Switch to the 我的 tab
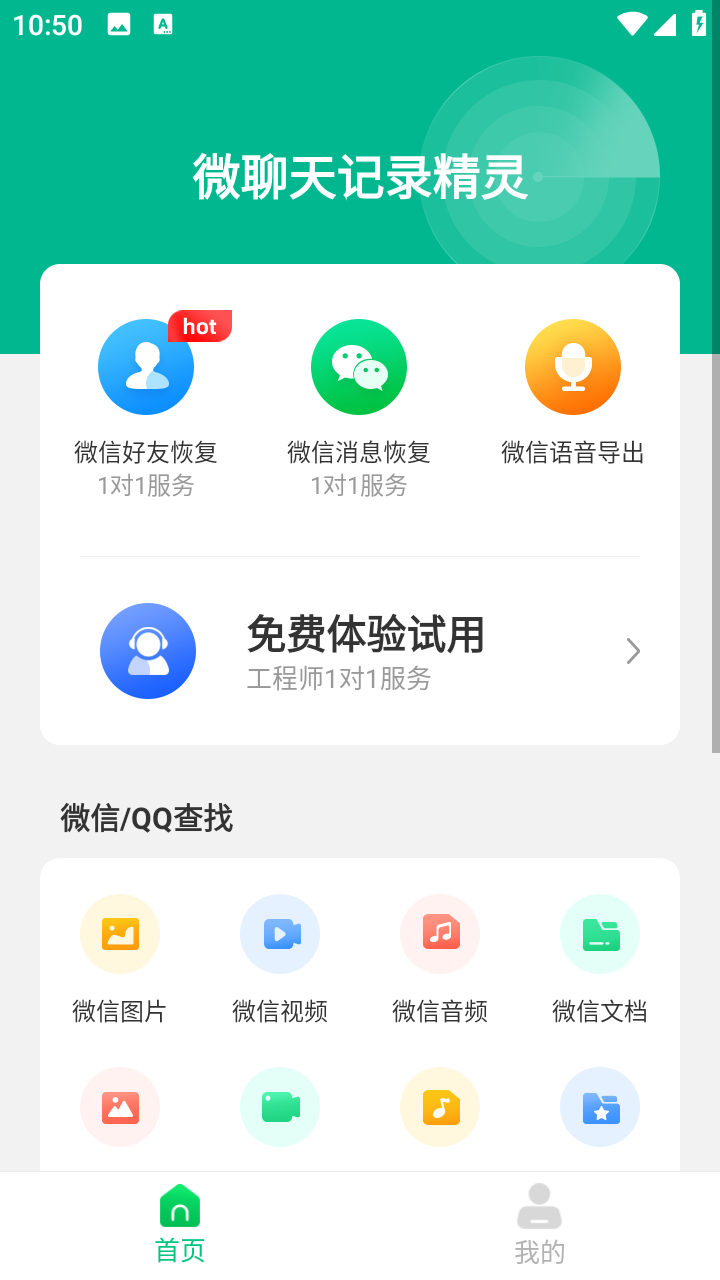720x1280 pixels. pos(540,1225)
